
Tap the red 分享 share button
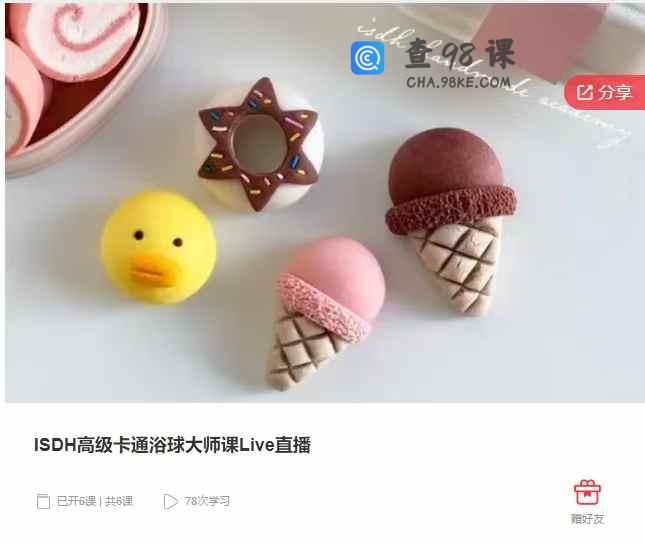coord(605,93)
